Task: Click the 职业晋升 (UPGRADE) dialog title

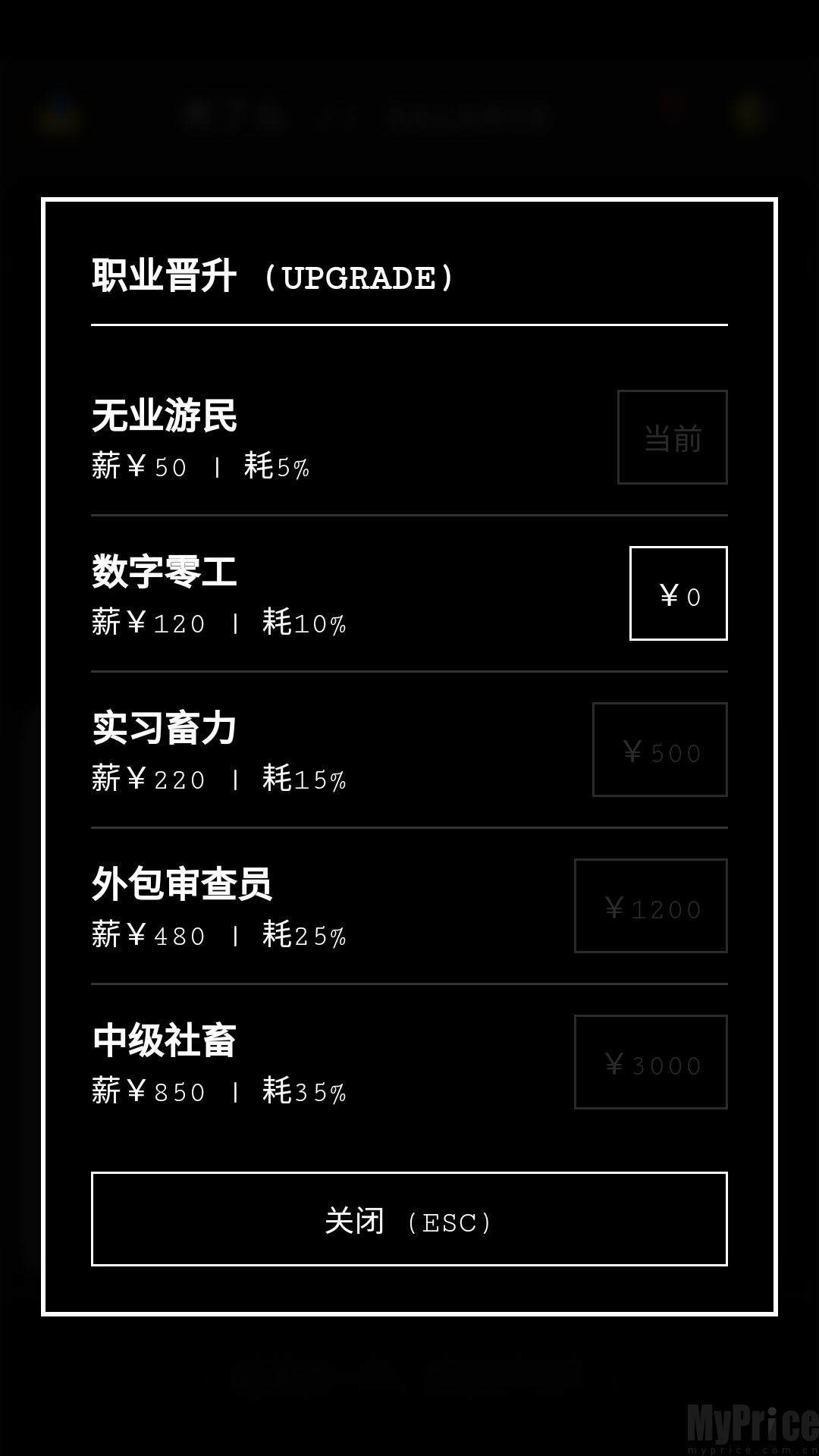Action: 271,277
